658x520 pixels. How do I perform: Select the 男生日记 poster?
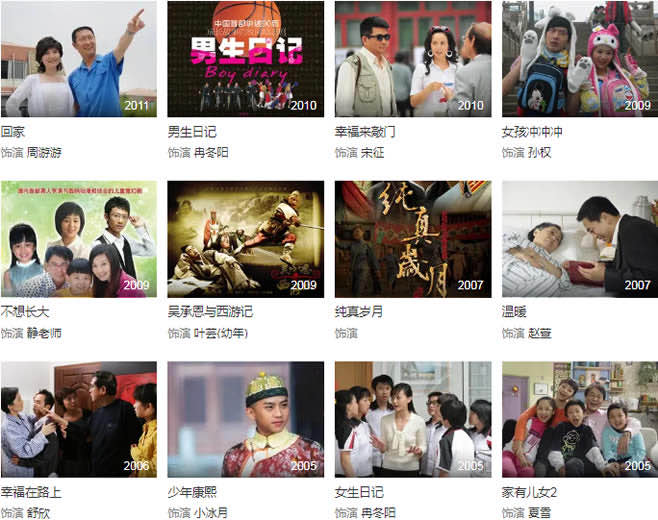pyautogui.click(x=245, y=59)
